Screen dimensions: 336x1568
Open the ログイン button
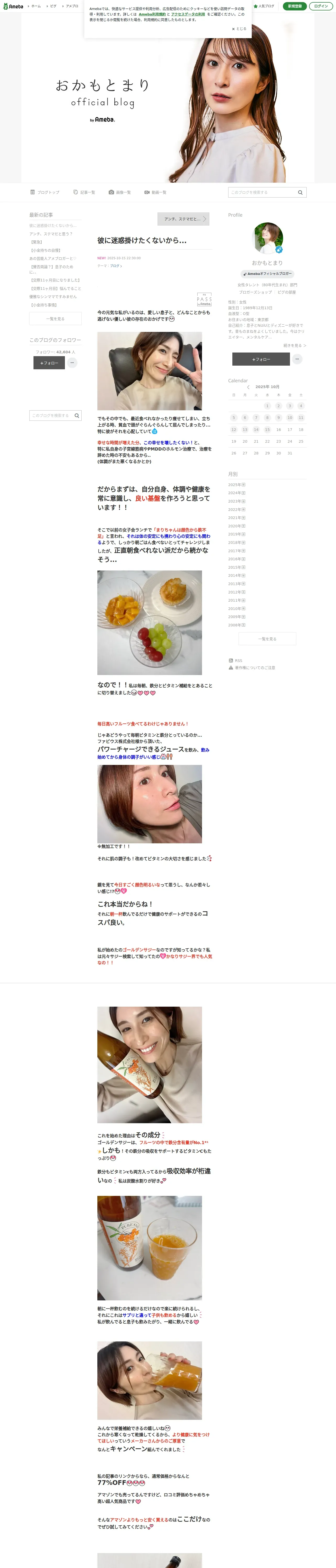pyautogui.click(x=321, y=6)
